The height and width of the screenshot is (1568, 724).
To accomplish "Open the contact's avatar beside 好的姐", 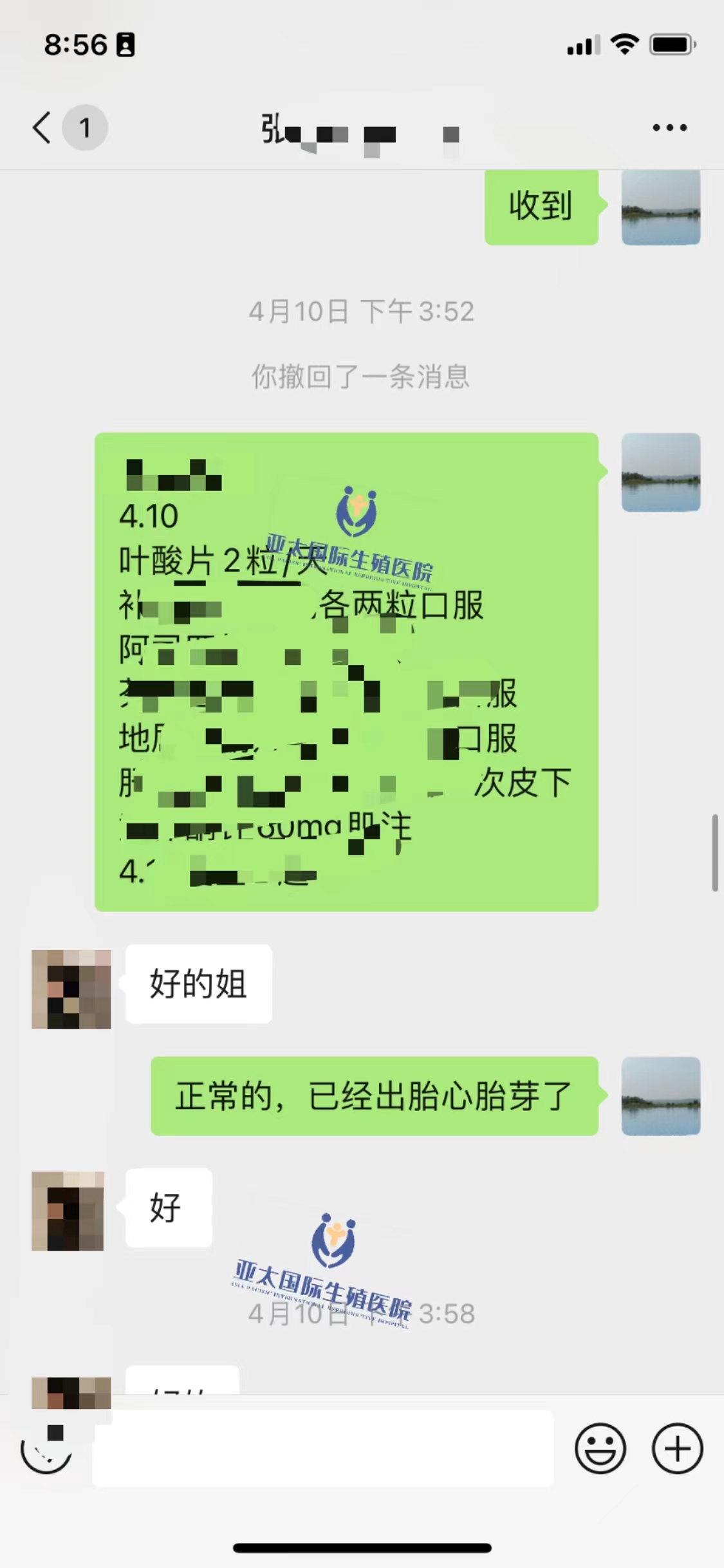I will pyautogui.click(x=71, y=989).
